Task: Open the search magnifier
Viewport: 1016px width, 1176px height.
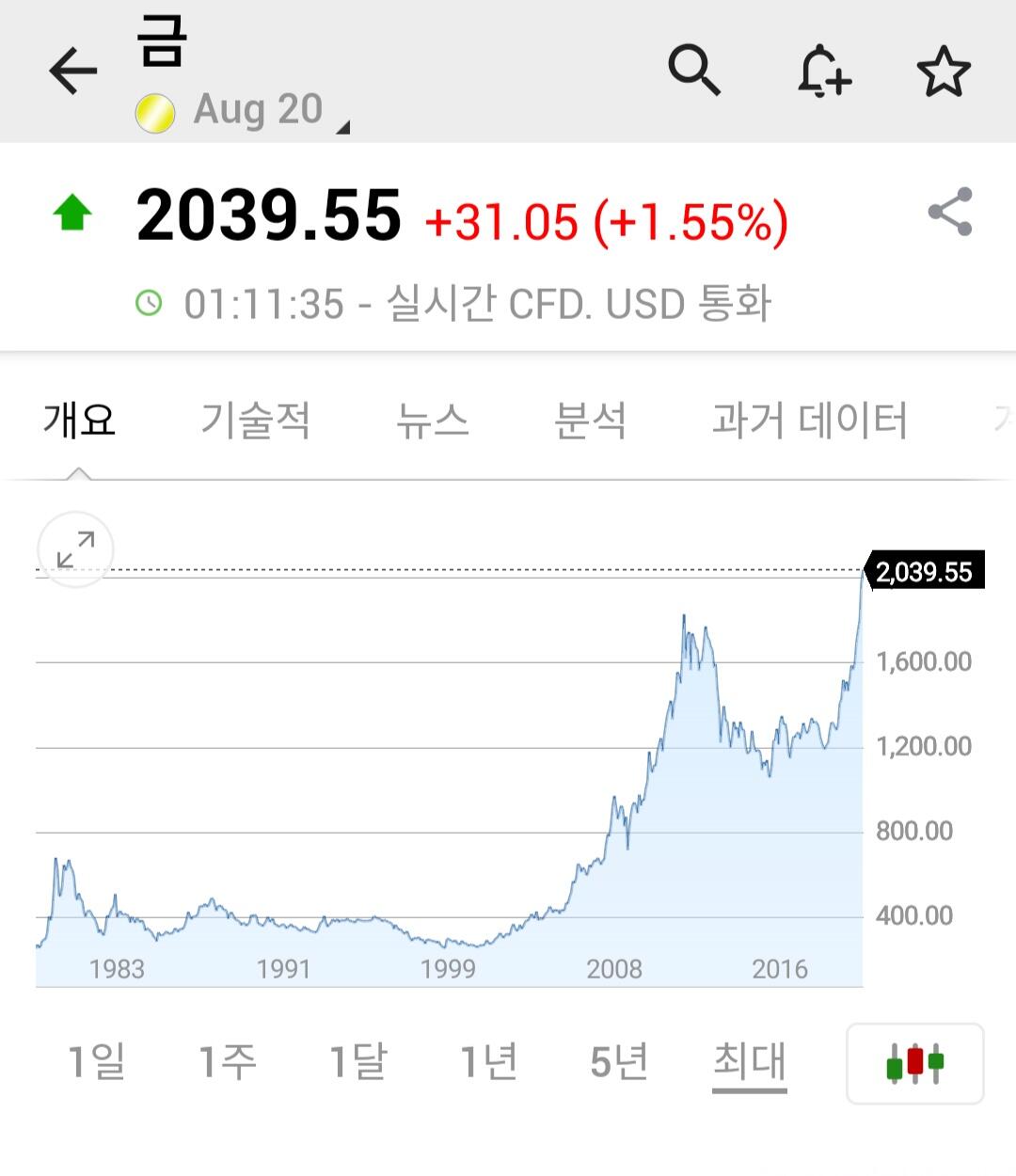Action: point(694,71)
